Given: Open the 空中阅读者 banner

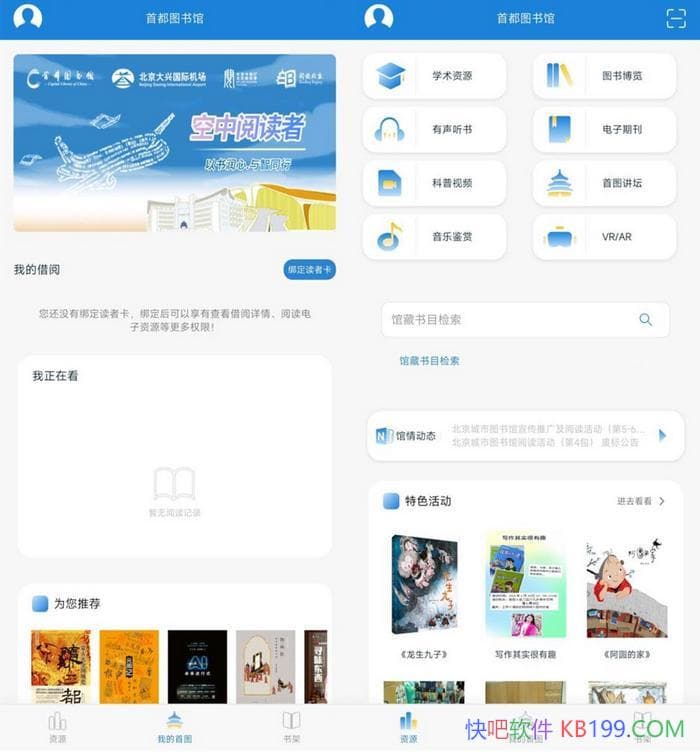Looking at the screenshot, I should click(174, 143).
